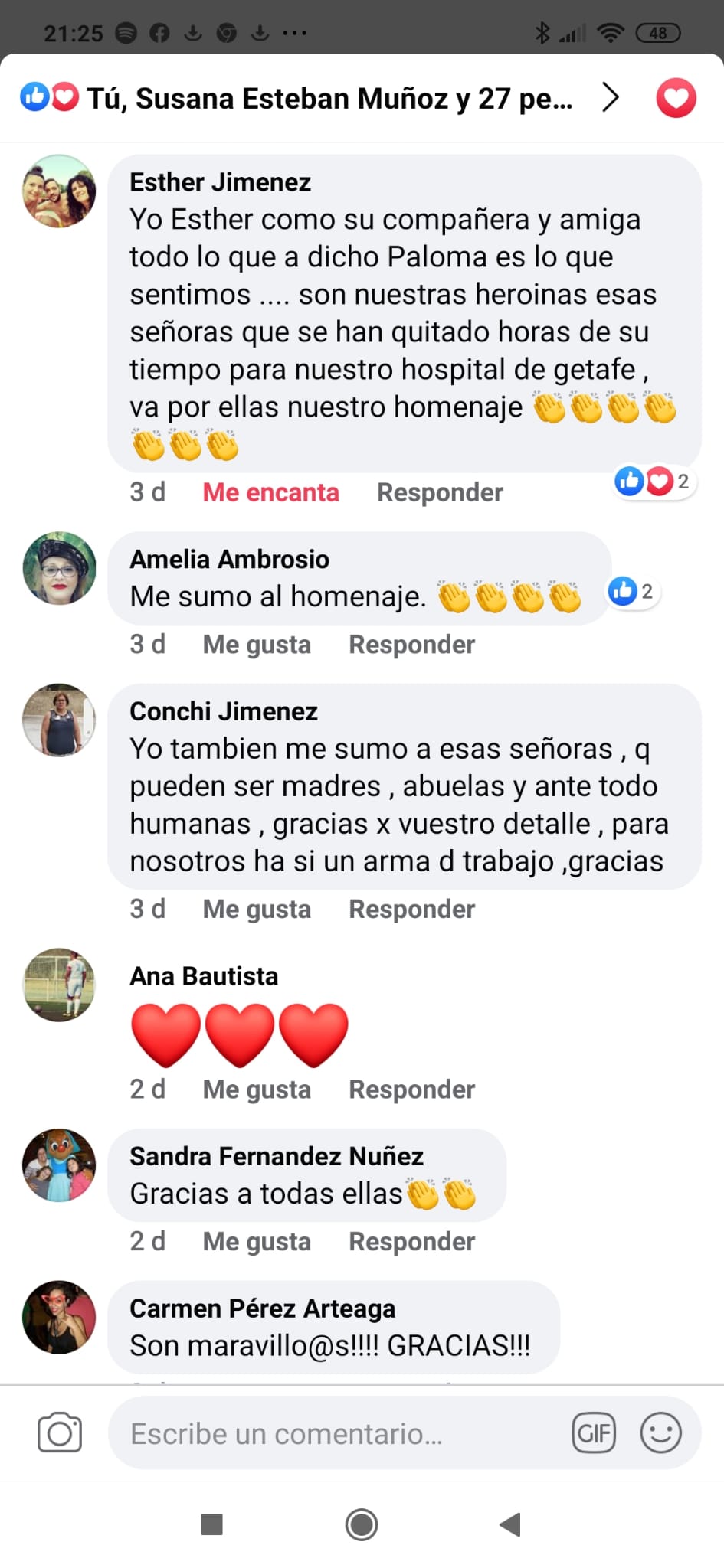Go back with the system back button

[510, 1524]
